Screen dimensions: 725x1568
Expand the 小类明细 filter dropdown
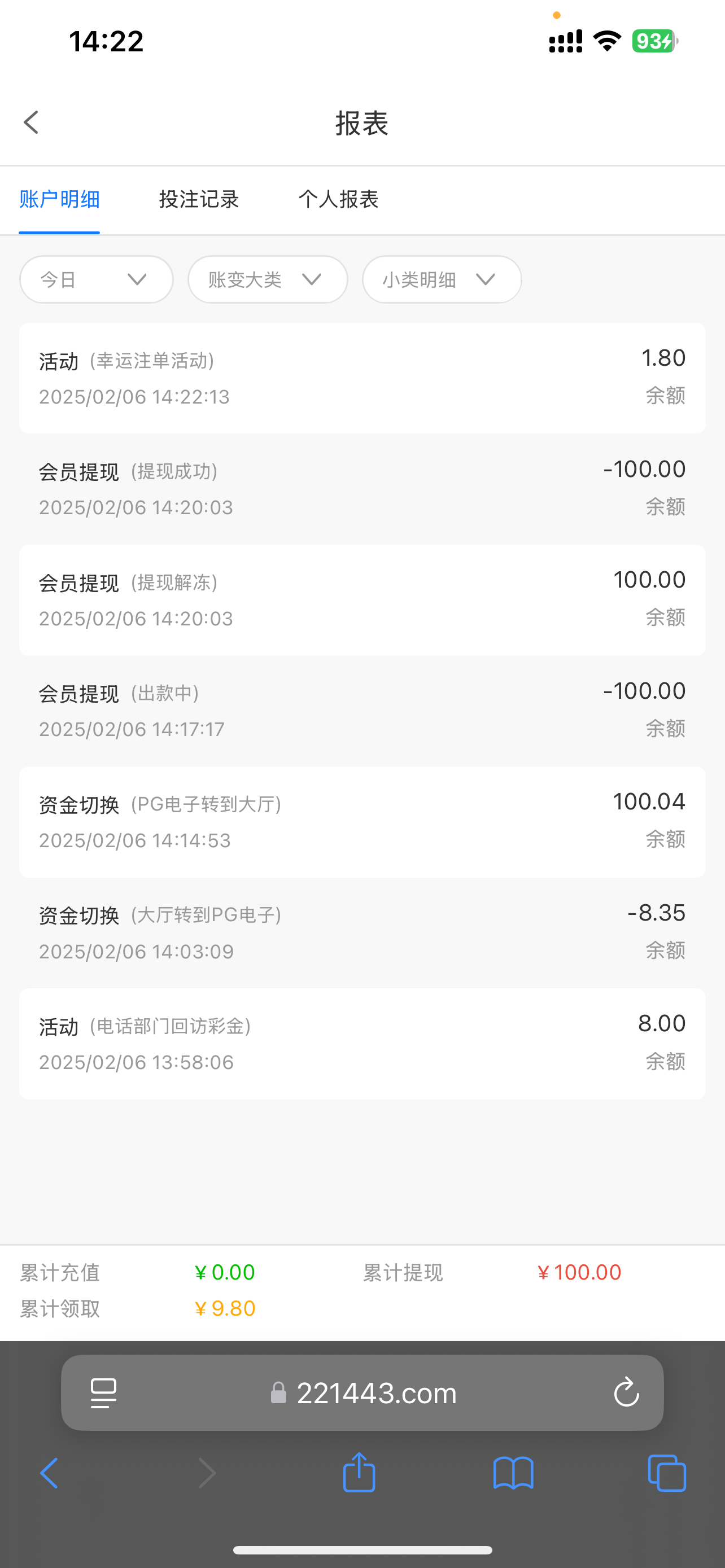click(442, 279)
